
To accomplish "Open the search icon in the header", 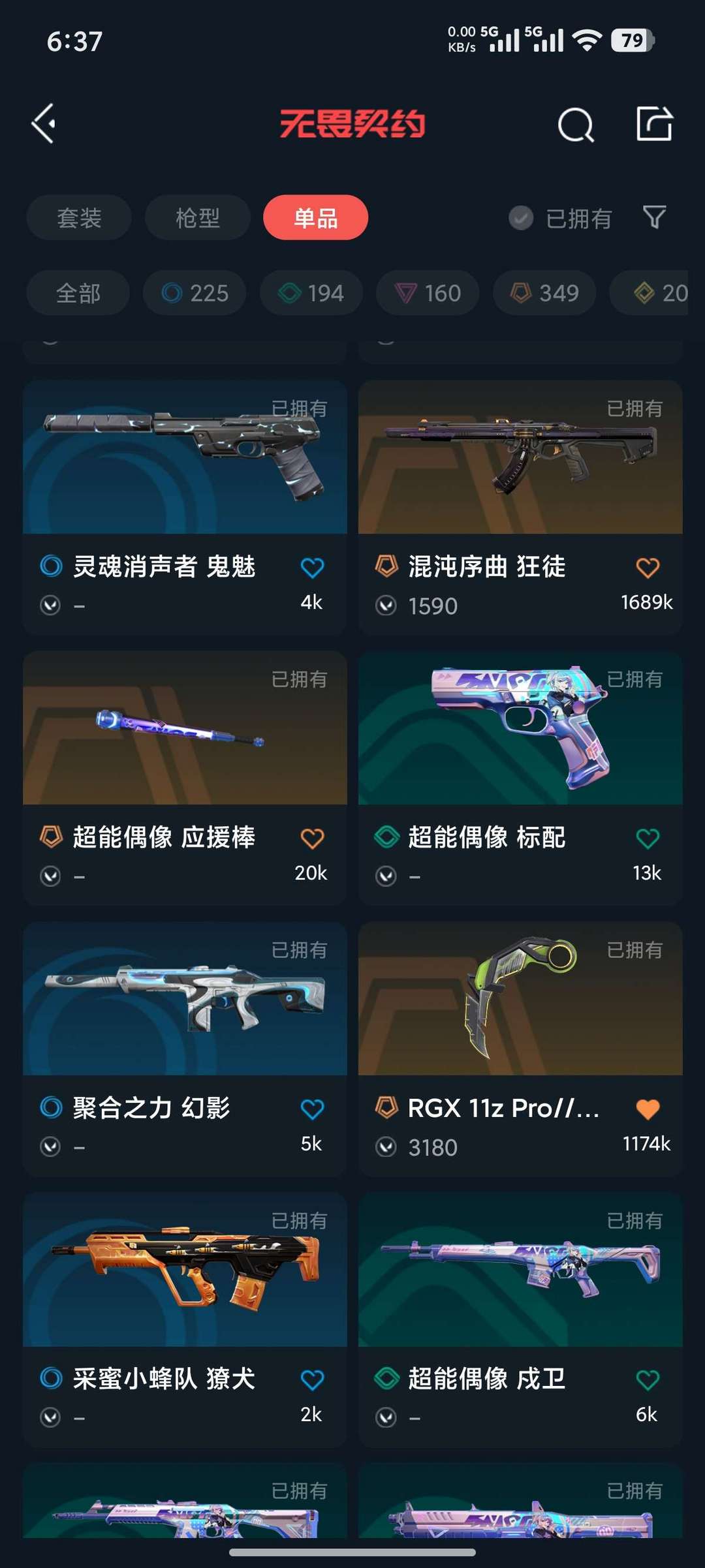I will coord(576,124).
